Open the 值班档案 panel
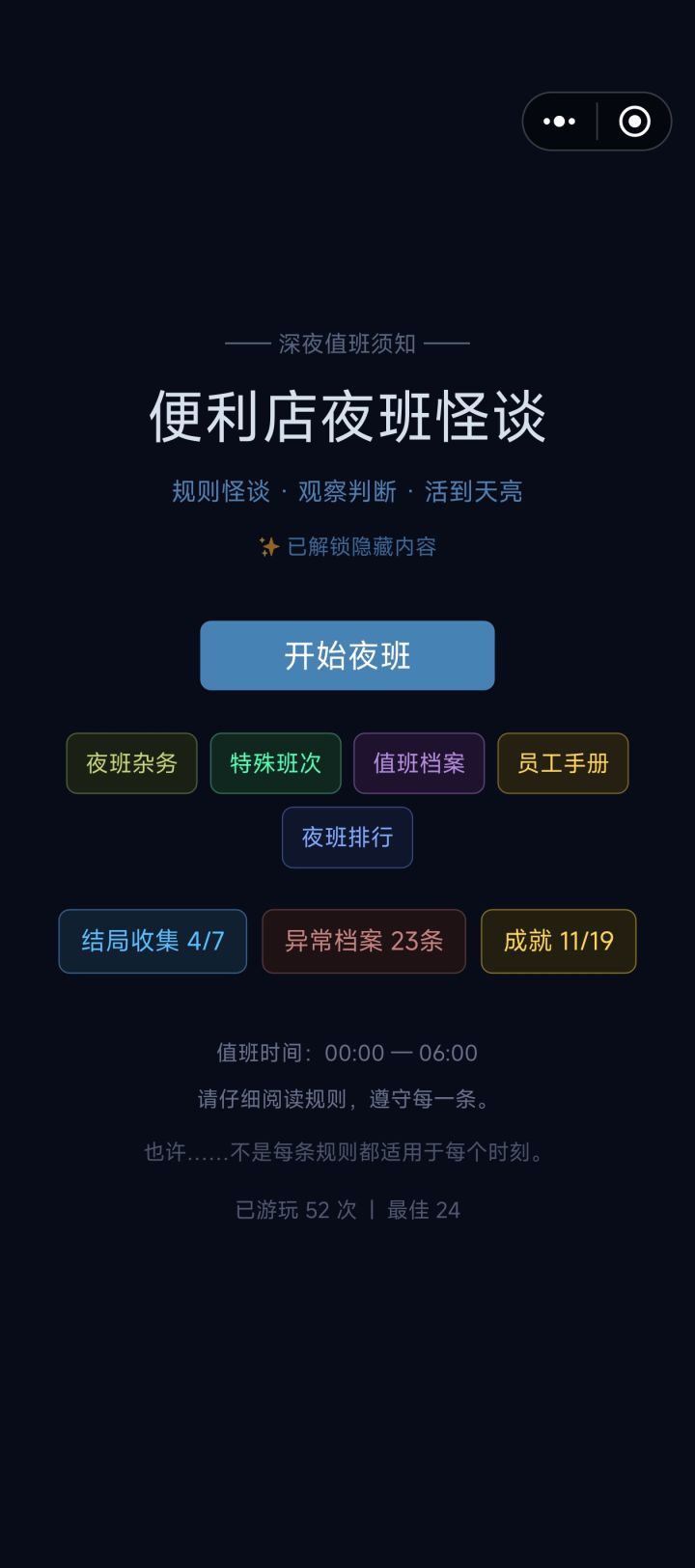Viewport: 695px width, 1568px height. [419, 763]
